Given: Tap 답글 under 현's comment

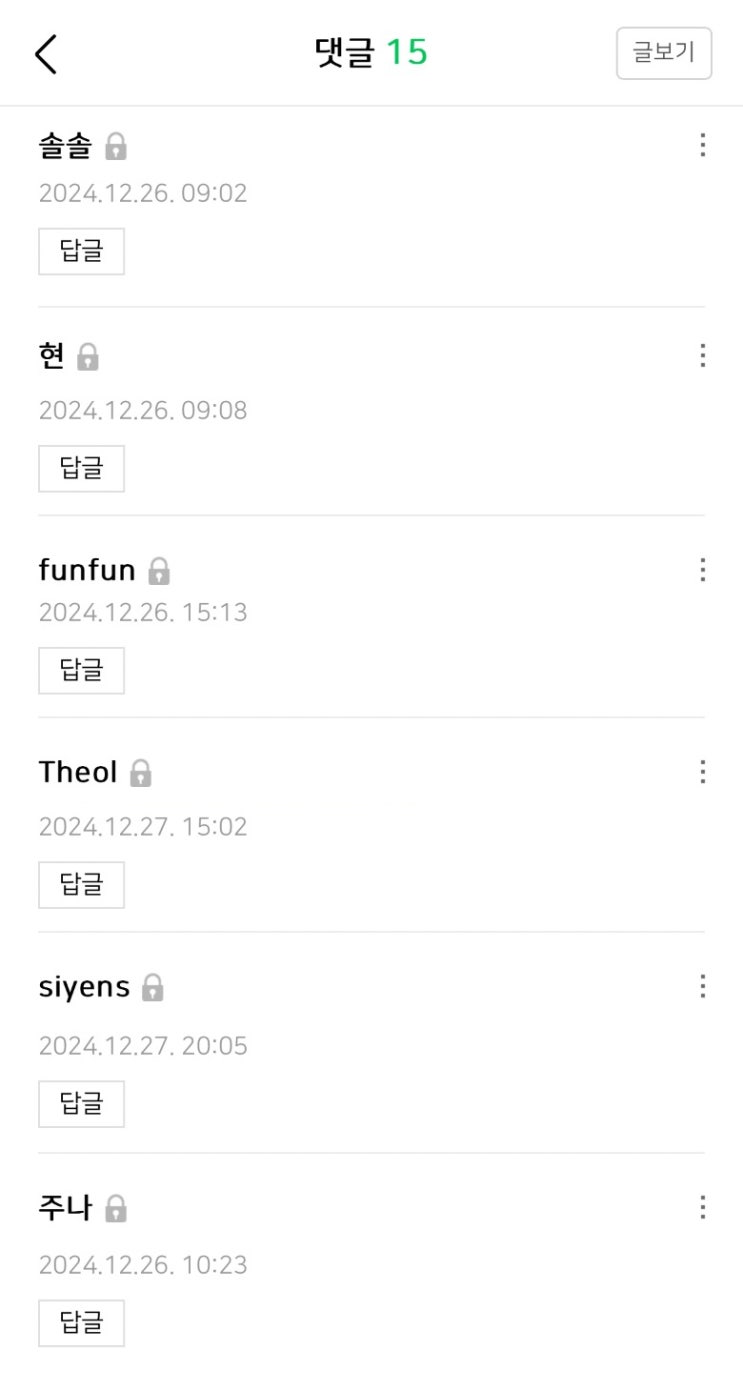Looking at the screenshot, I should click(81, 469).
